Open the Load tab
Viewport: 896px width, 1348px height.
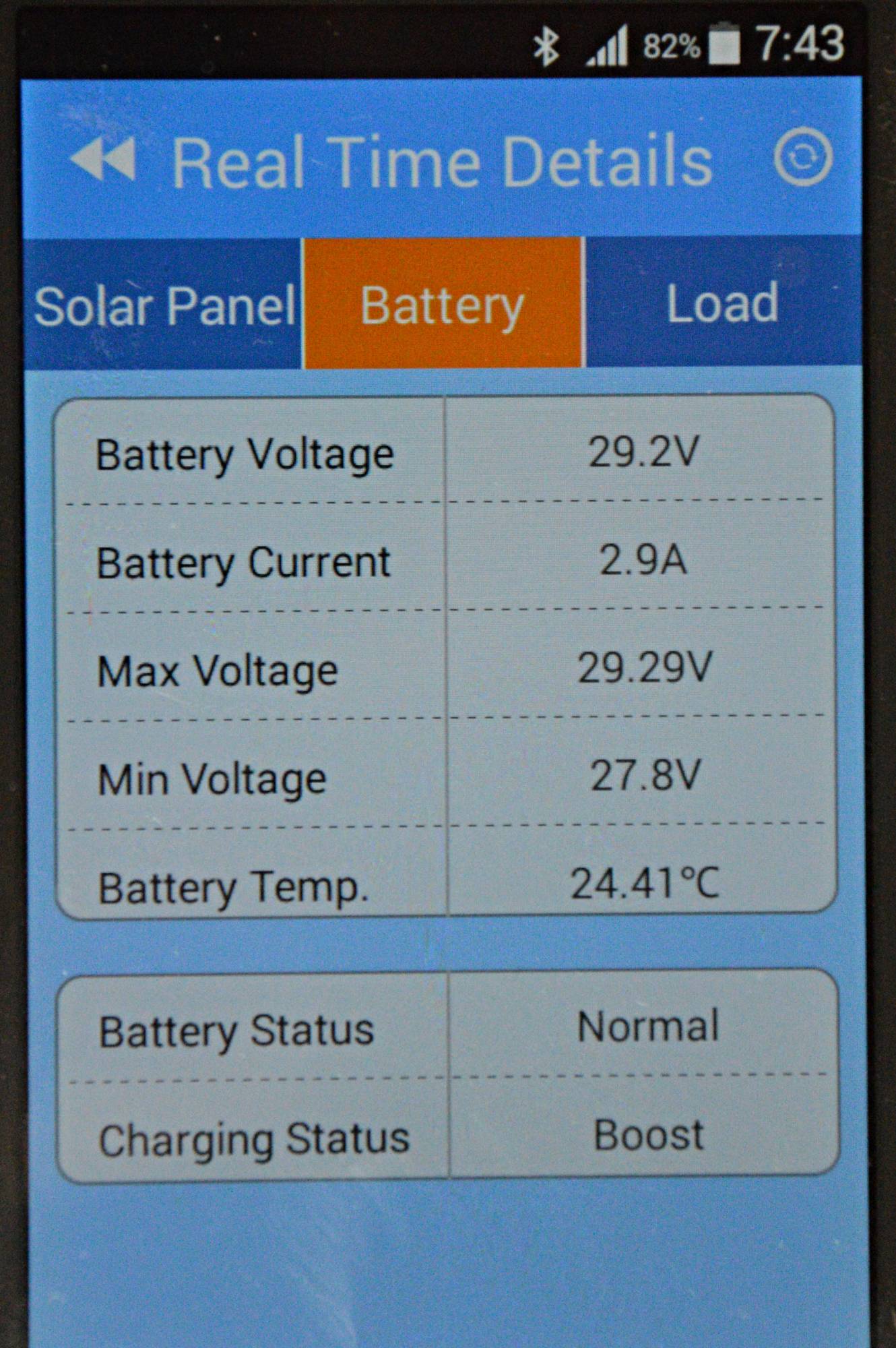coord(722,303)
